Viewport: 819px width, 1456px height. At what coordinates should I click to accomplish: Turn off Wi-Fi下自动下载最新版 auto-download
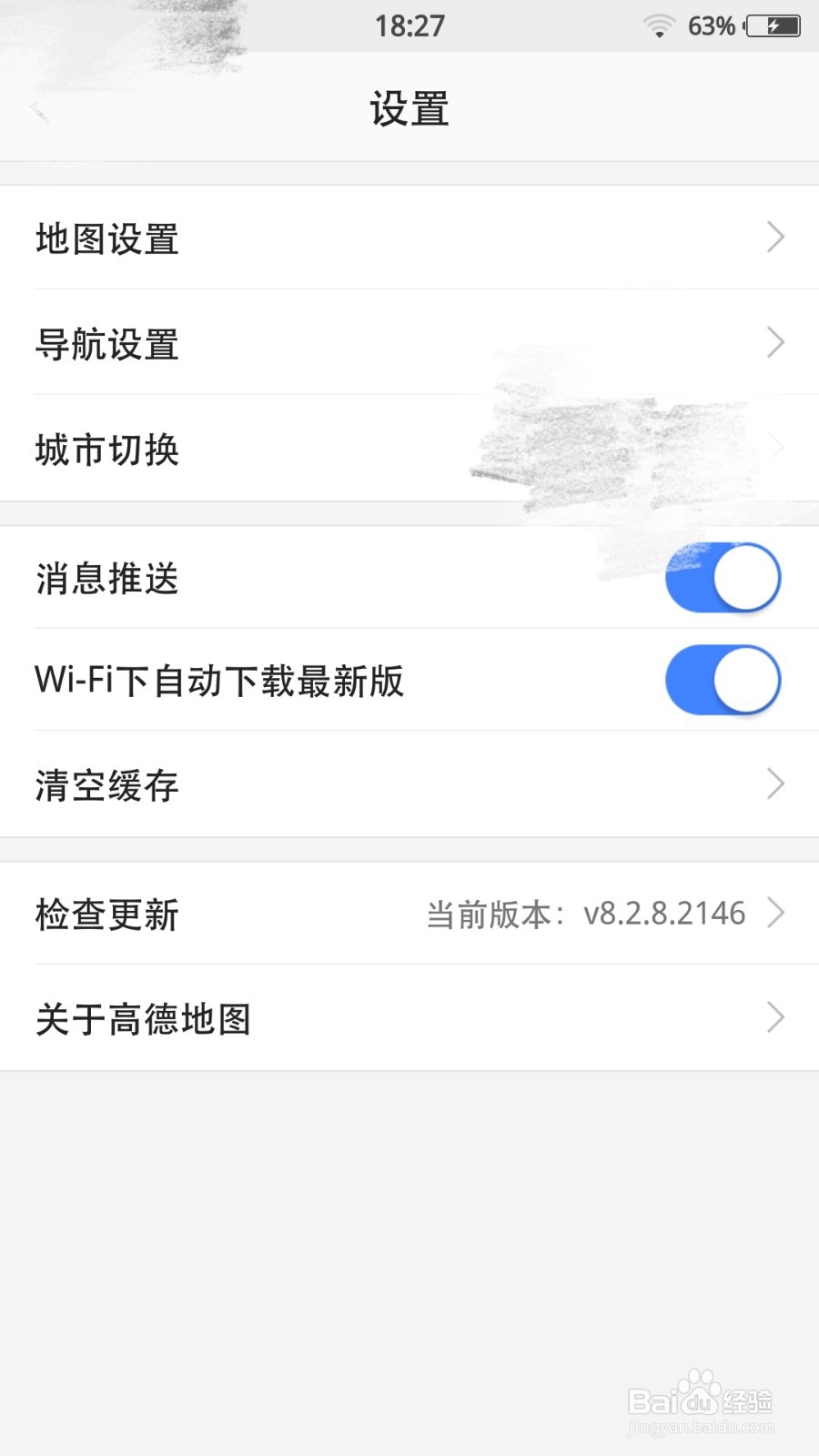pos(722,680)
